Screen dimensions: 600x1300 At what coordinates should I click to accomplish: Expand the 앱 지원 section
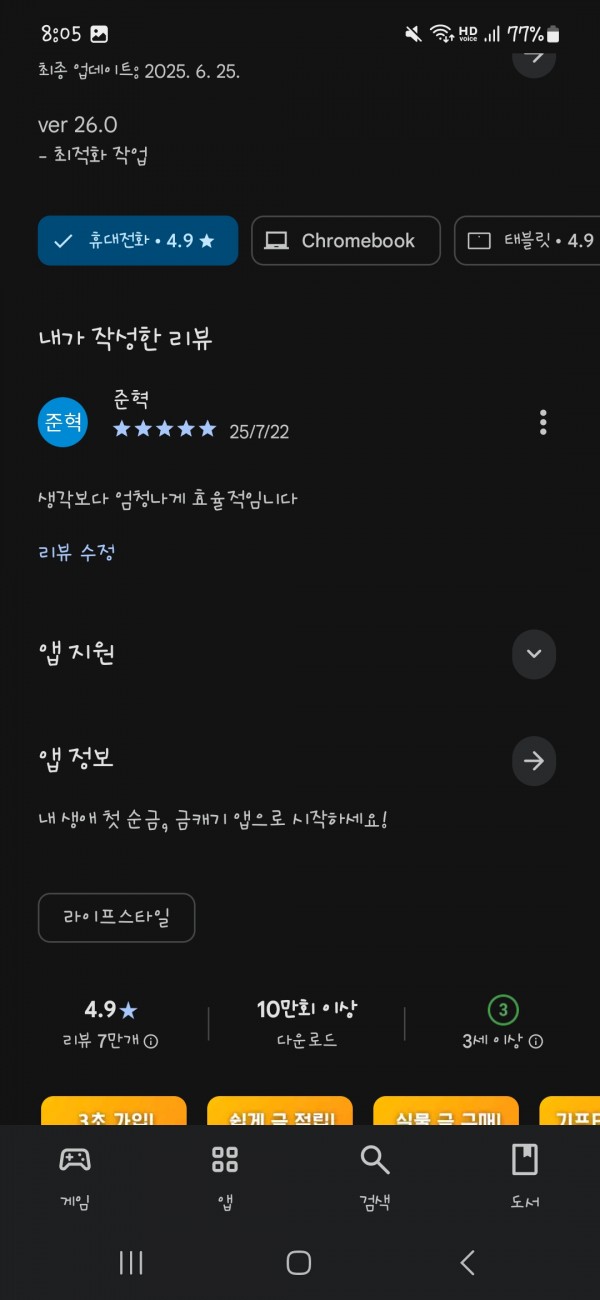(534, 654)
